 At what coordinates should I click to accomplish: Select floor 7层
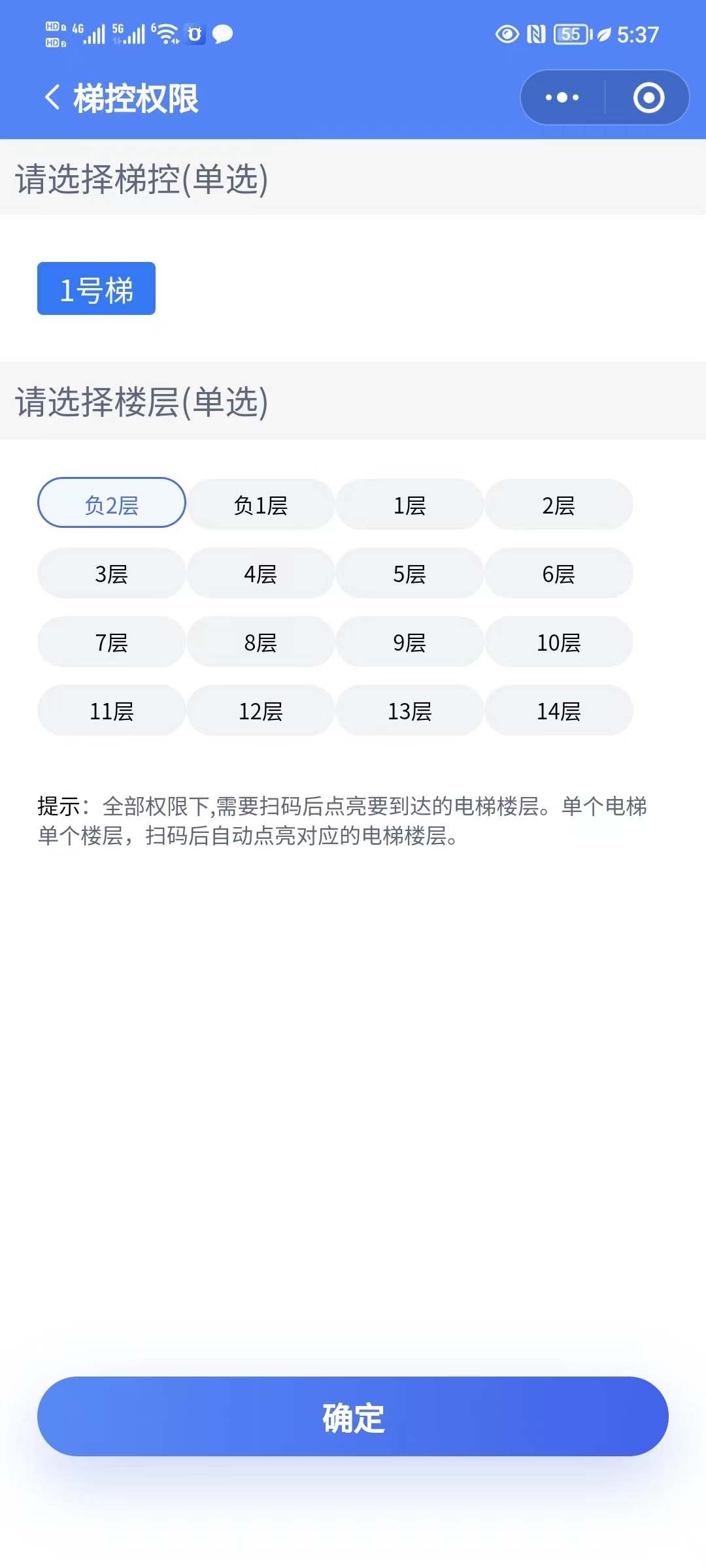112,642
